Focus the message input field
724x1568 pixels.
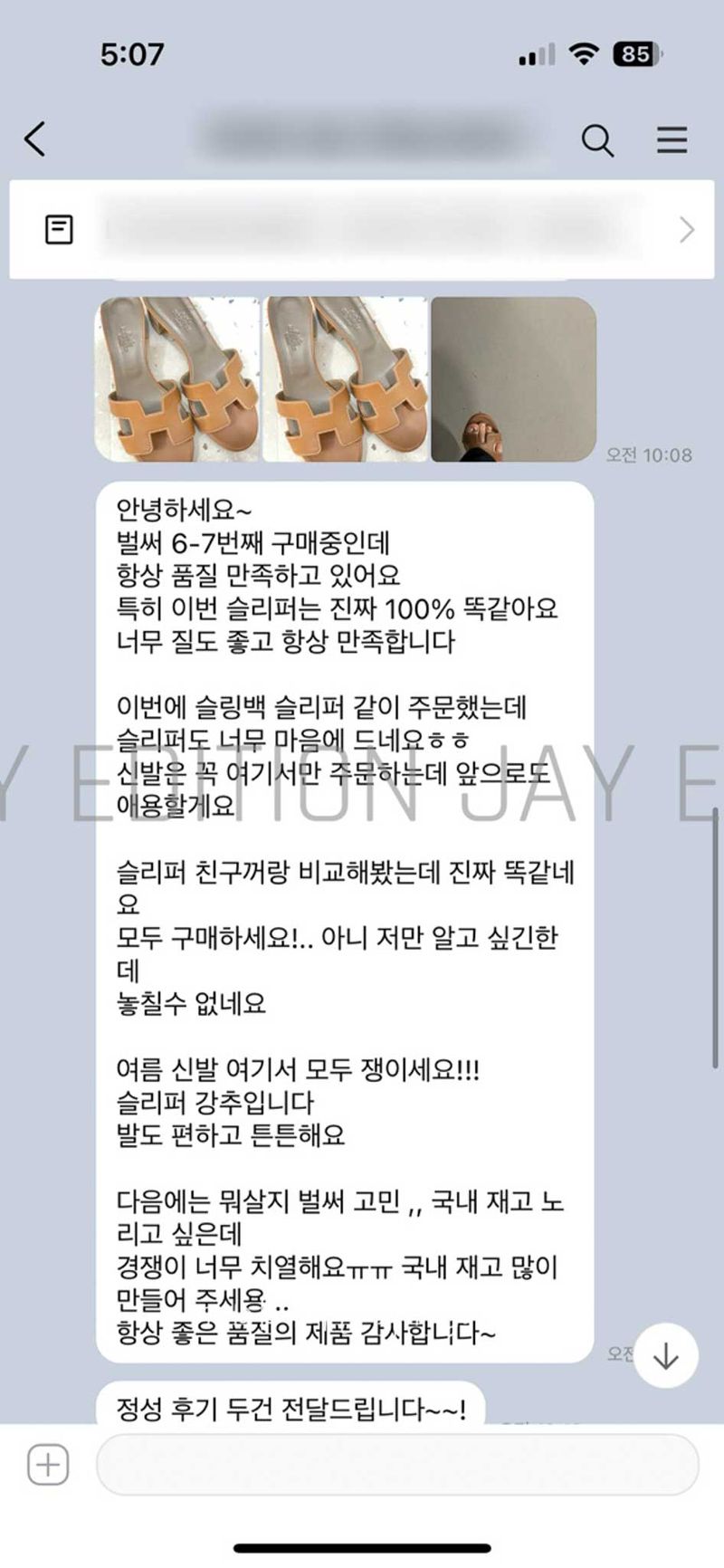click(x=396, y=1465)
